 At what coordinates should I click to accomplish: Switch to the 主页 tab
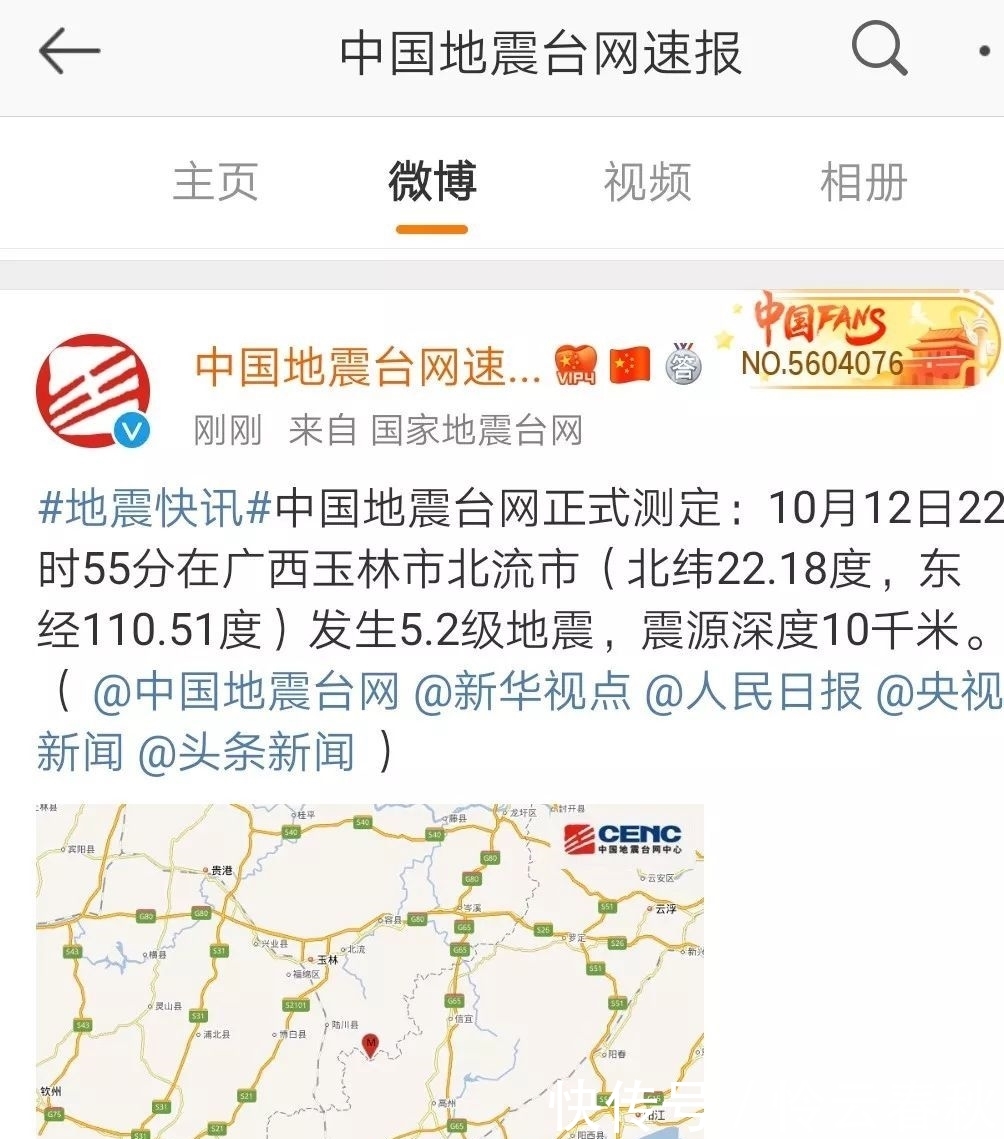tap(215, 183)
